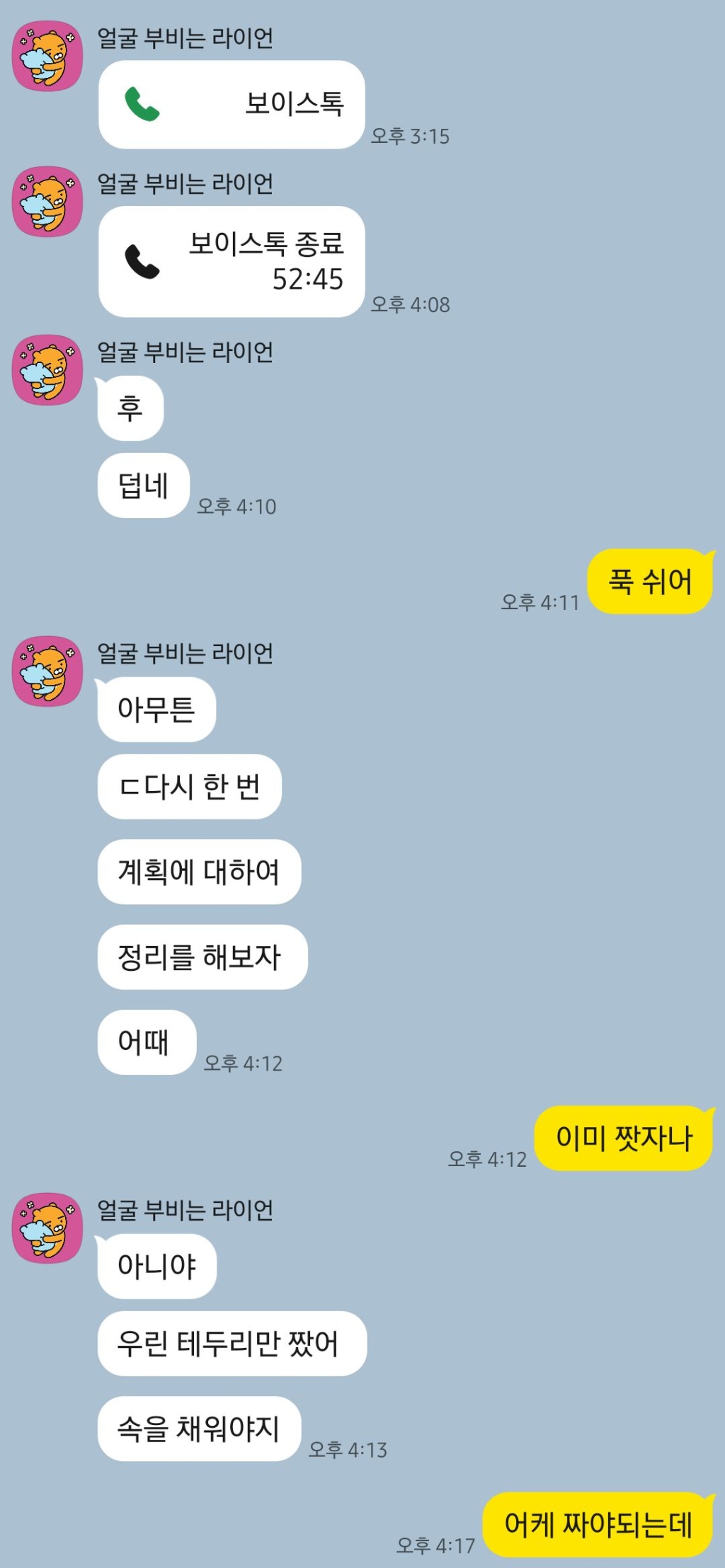Tap the 보이스톡 종료 52:45 call bubble
725x1568 pixels.
[232, 262]
